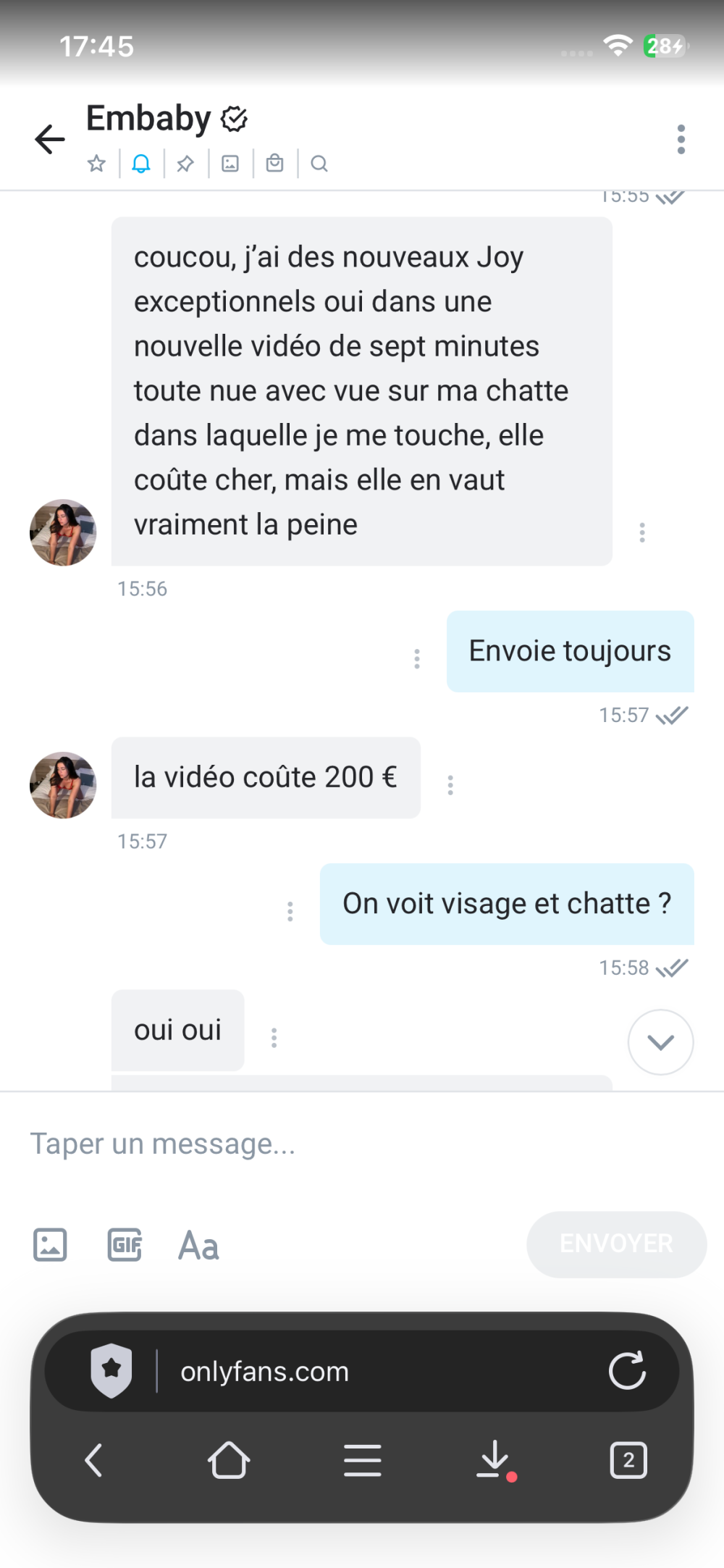724x1568 pixels.
Task: Show open browser tabs
Action: (628, 1459)
